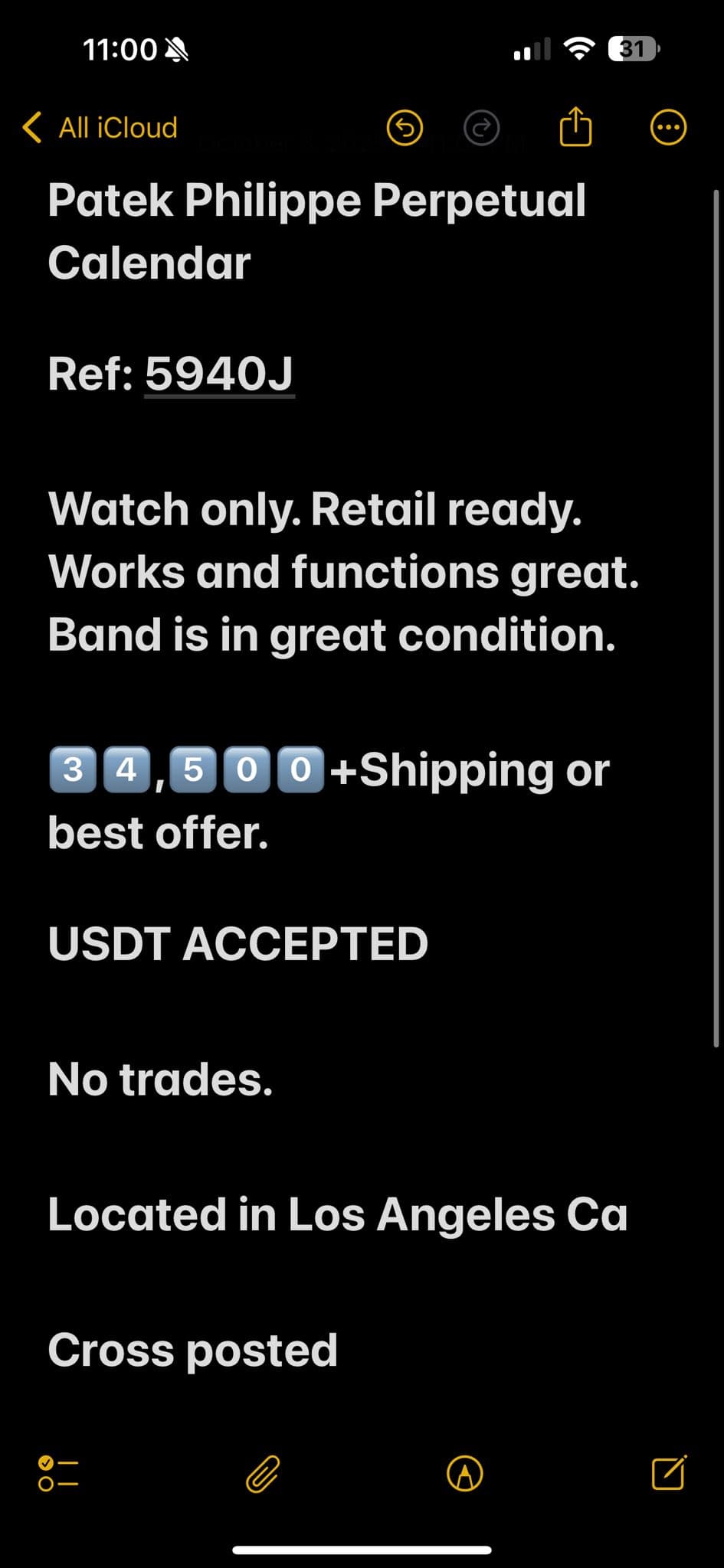724x1568 pixels.
Task: Tap the underlined 5940J reference link
Action: point(219,374)
